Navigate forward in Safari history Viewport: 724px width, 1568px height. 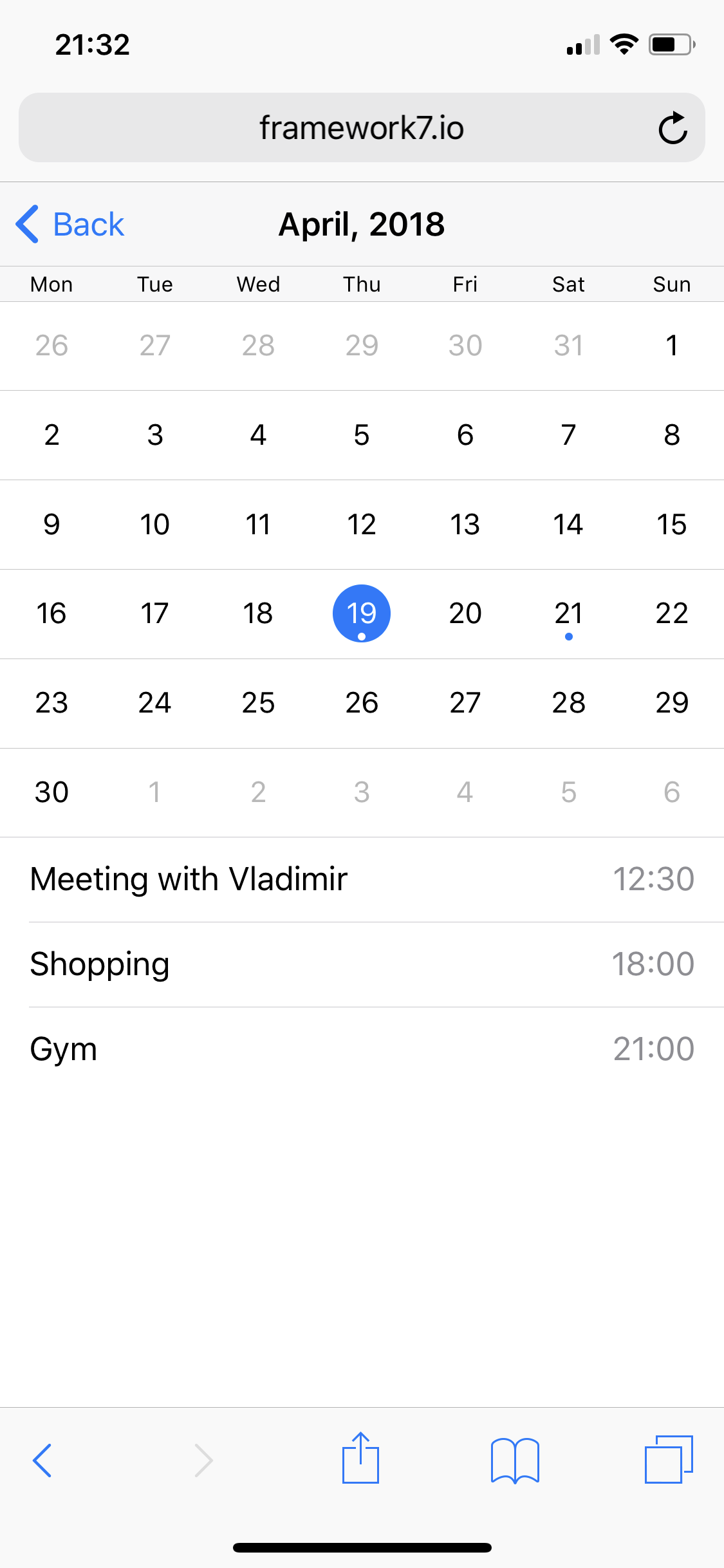(x=203, y=1459)
